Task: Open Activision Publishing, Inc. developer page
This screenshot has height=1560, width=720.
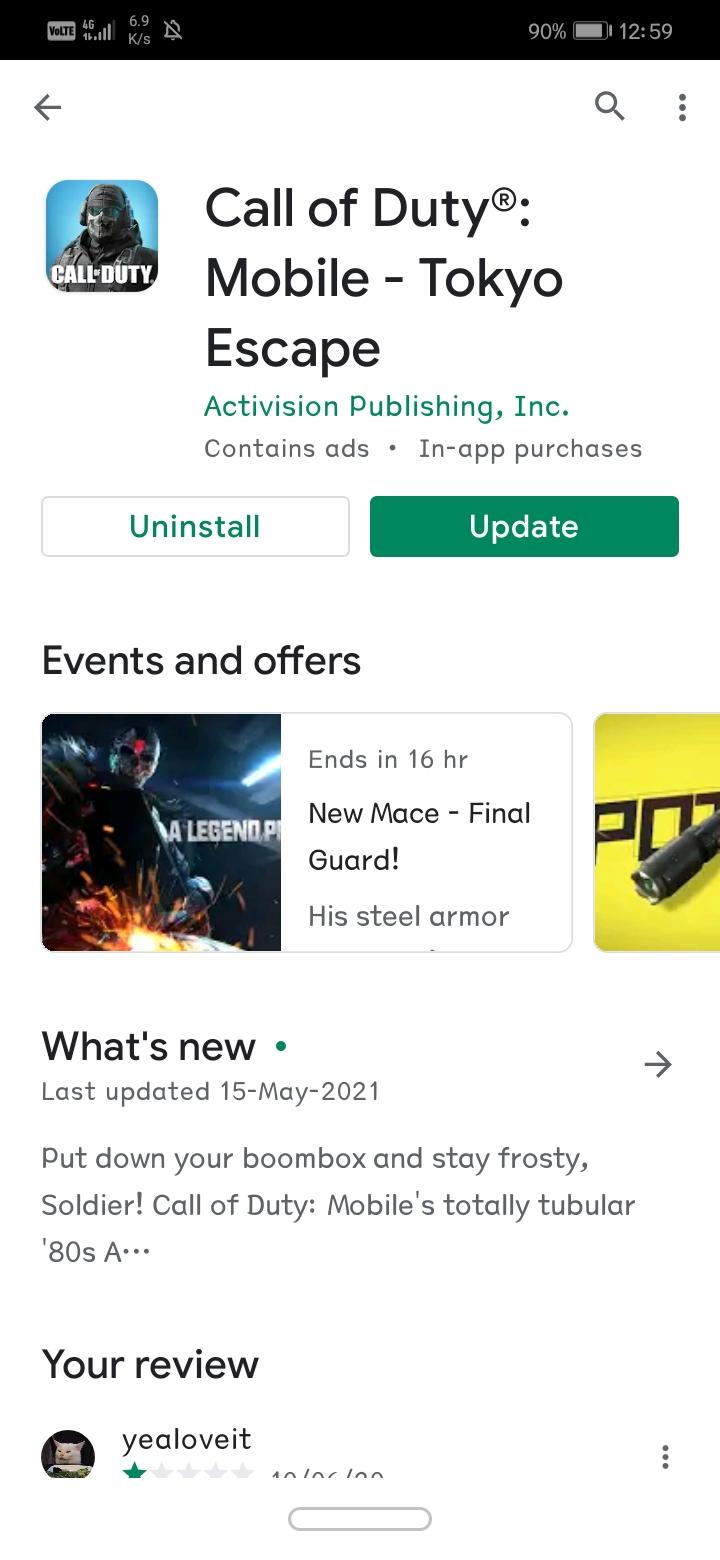Action: click(x=386, y=407)
